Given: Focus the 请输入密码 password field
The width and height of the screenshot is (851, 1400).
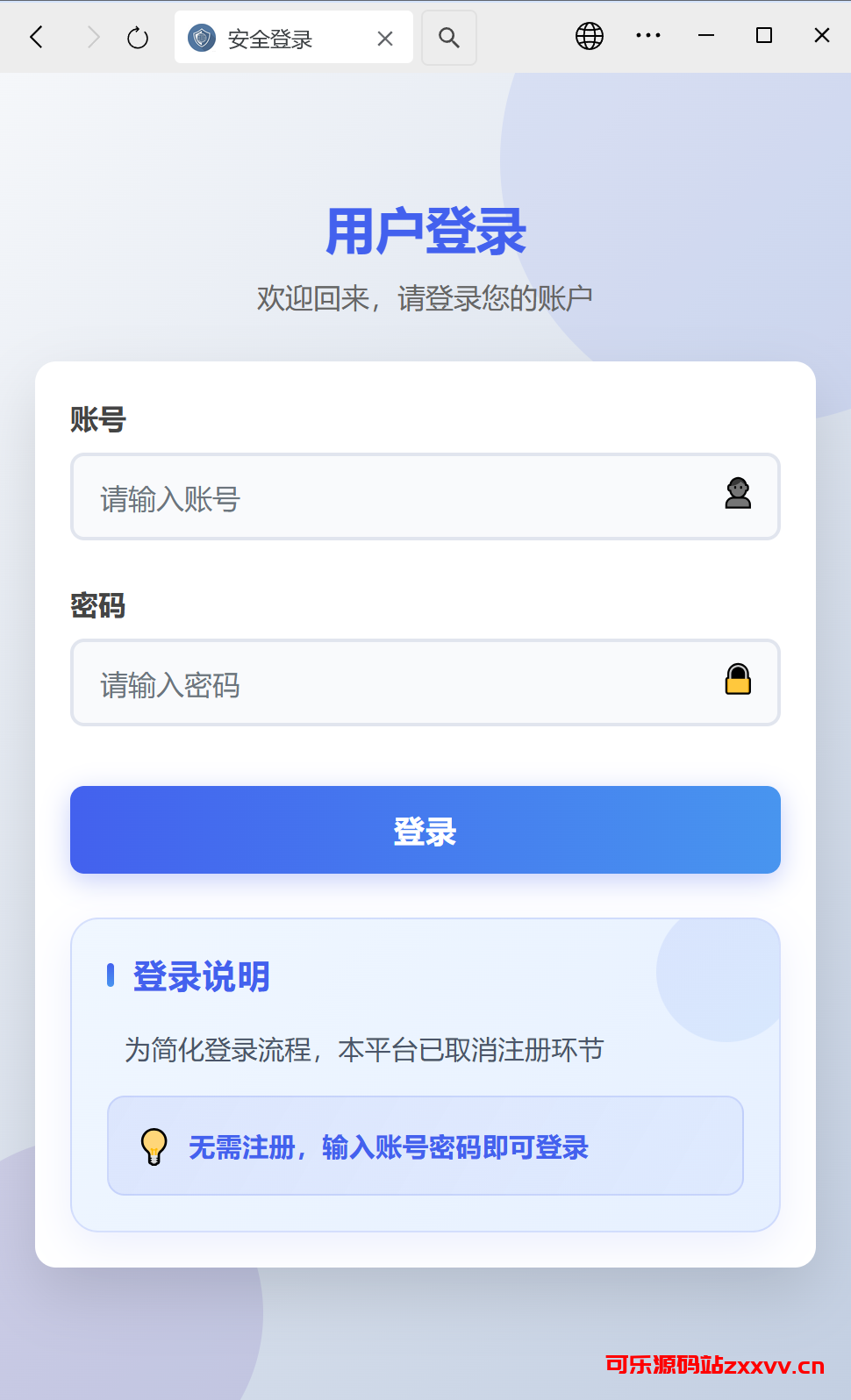Looking at the screenshot, I should coord(404,683).
